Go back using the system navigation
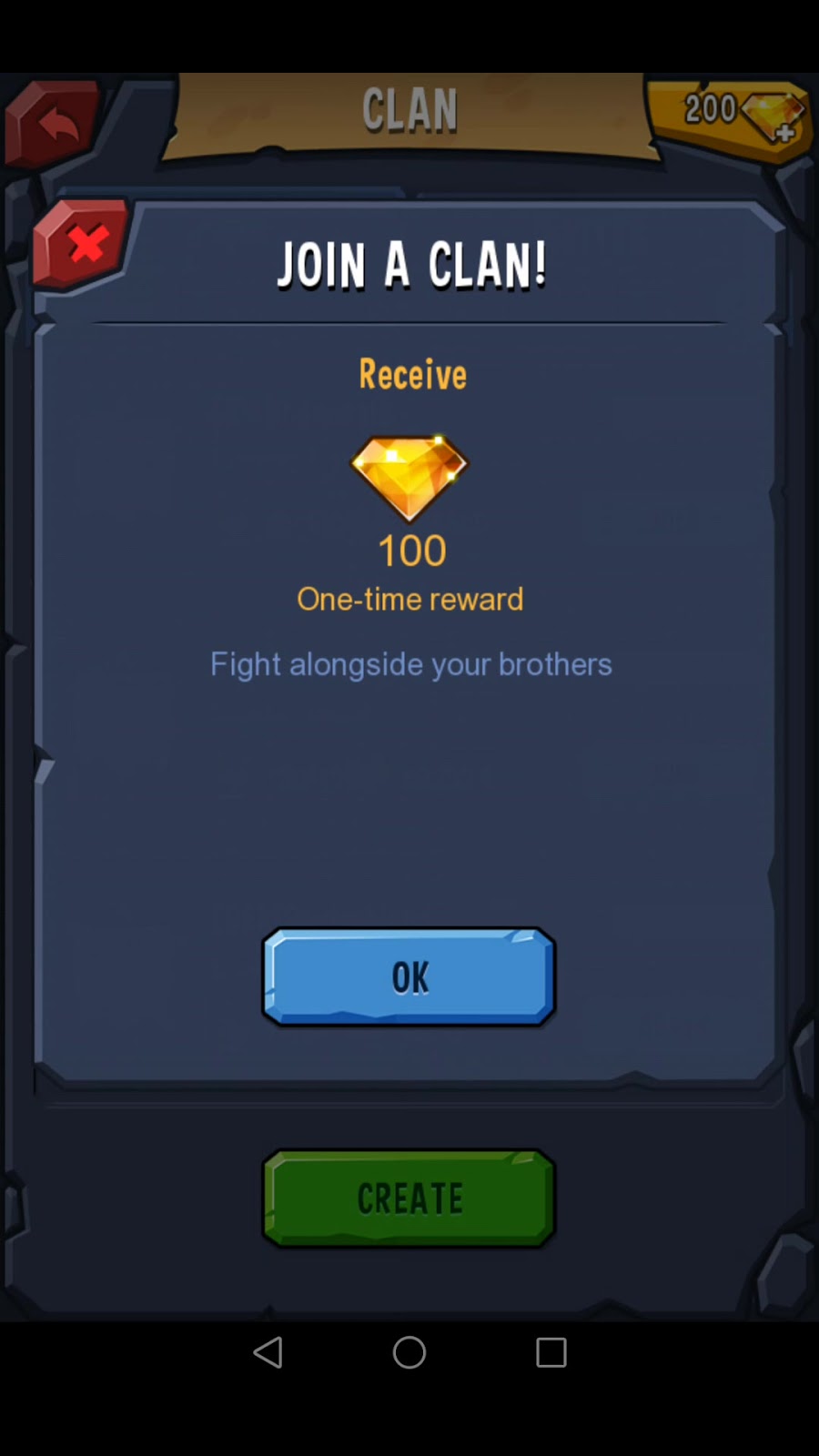Image resolution: width=819 pixels, height=1456 pixels. 268,1352
